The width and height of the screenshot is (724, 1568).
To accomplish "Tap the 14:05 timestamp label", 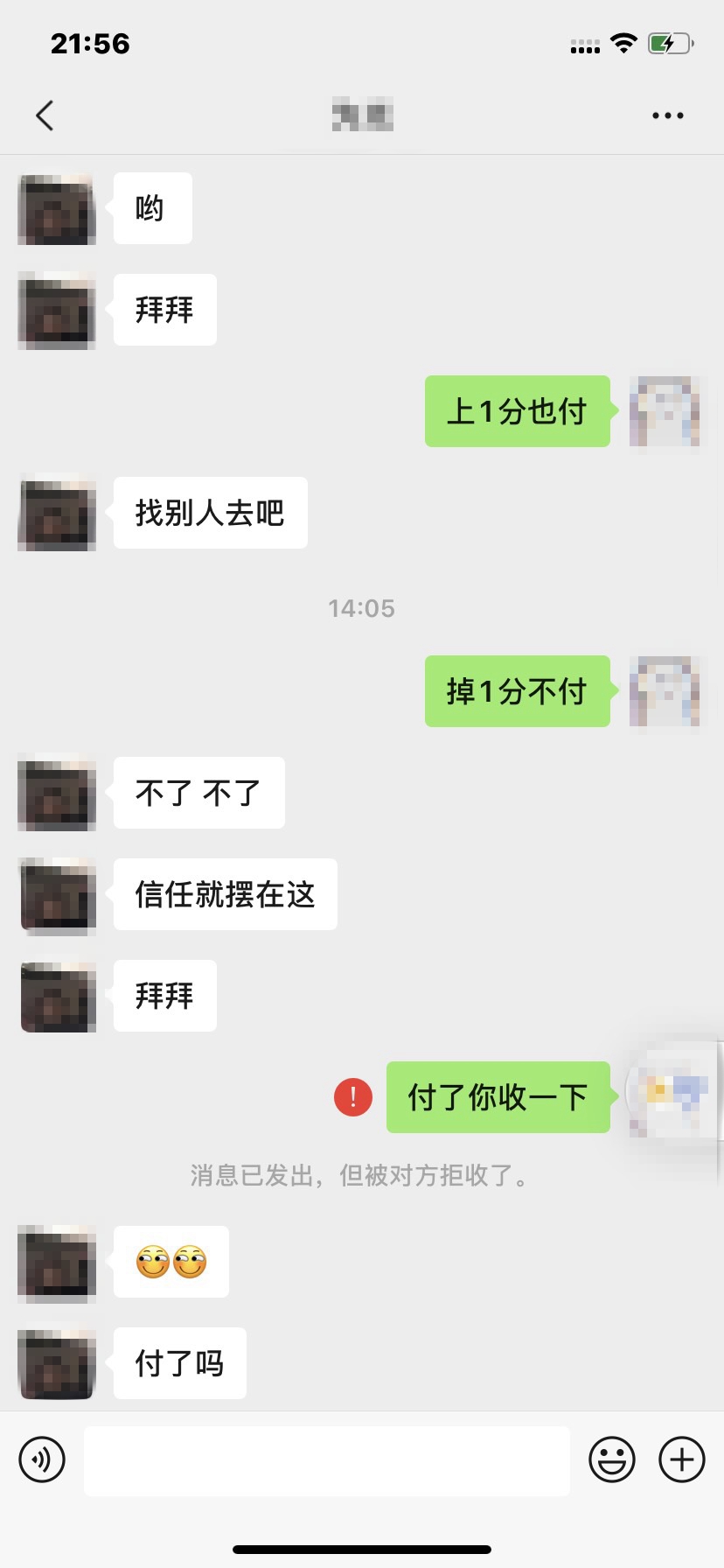I will [362, 607].
